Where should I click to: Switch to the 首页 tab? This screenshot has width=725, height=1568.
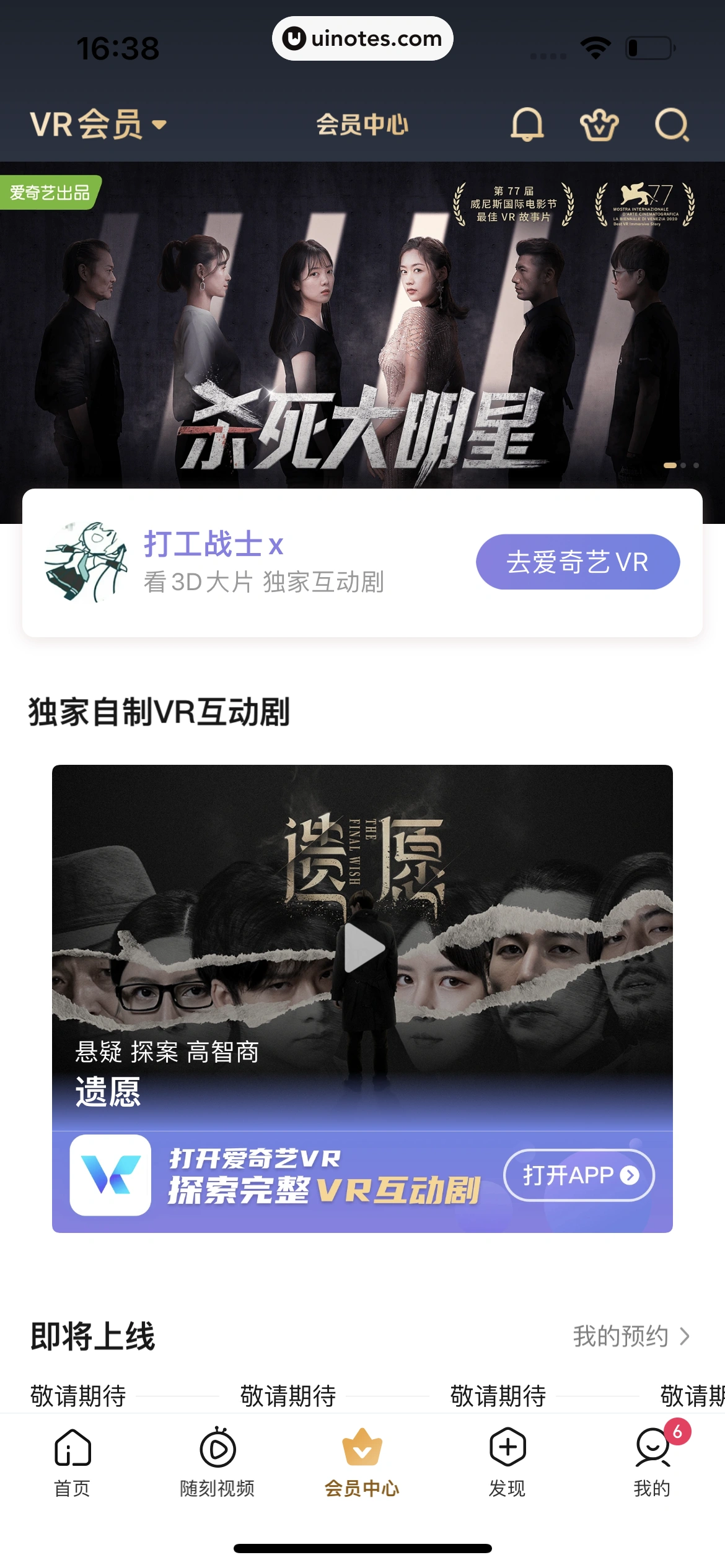point(72,1461)
